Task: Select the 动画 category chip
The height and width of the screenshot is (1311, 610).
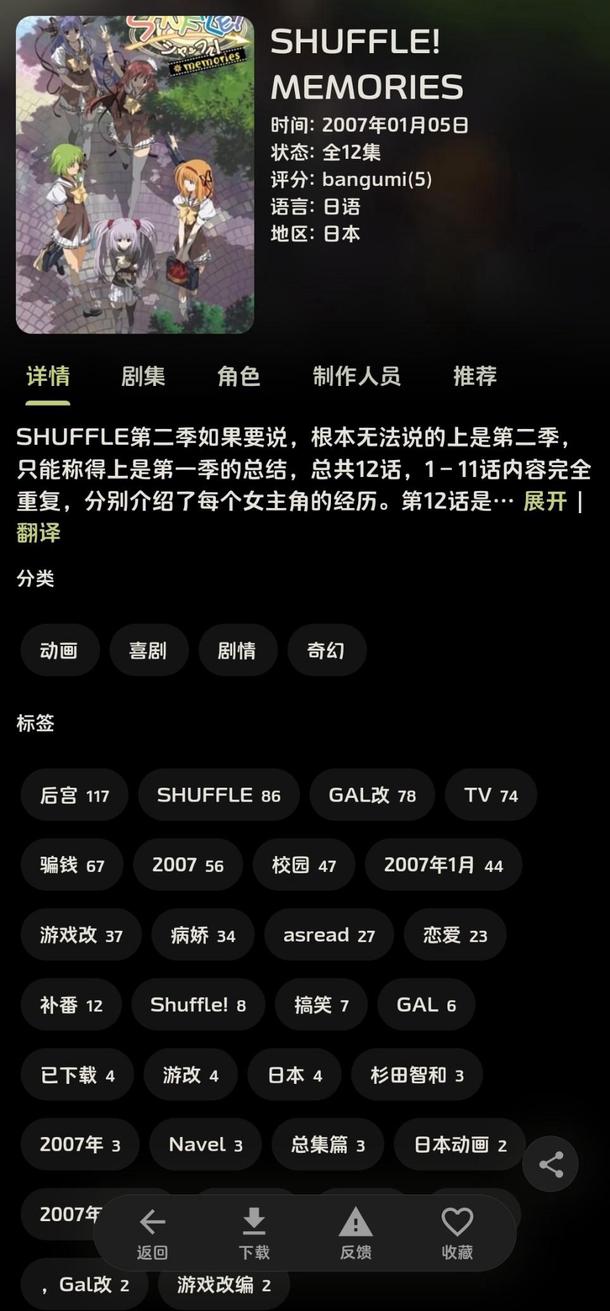Action: [x=59, y=651]
